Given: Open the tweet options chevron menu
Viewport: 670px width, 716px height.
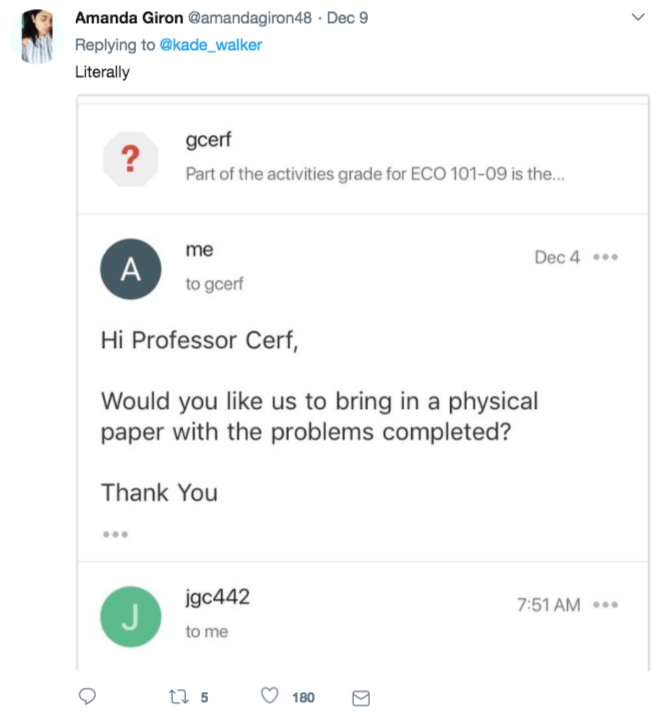Looking at the screenshot, I should pos(638,17).
